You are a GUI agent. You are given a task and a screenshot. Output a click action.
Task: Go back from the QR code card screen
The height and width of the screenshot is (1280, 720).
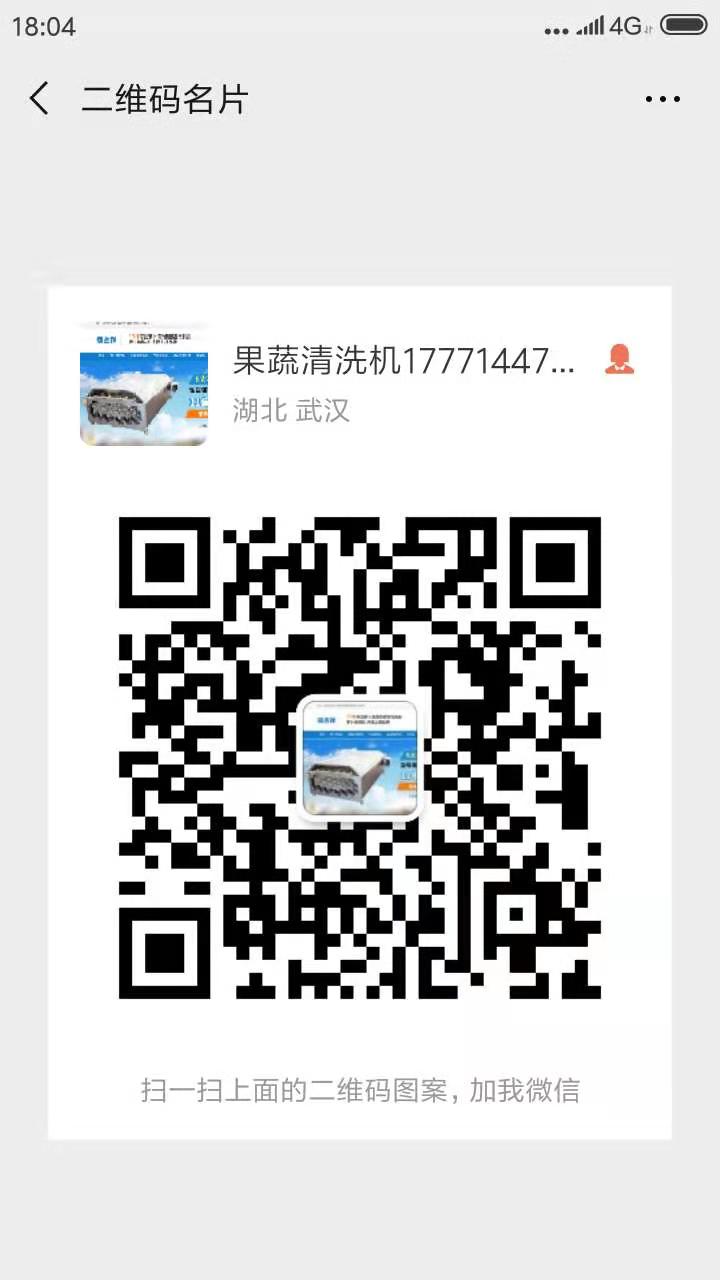40,99
